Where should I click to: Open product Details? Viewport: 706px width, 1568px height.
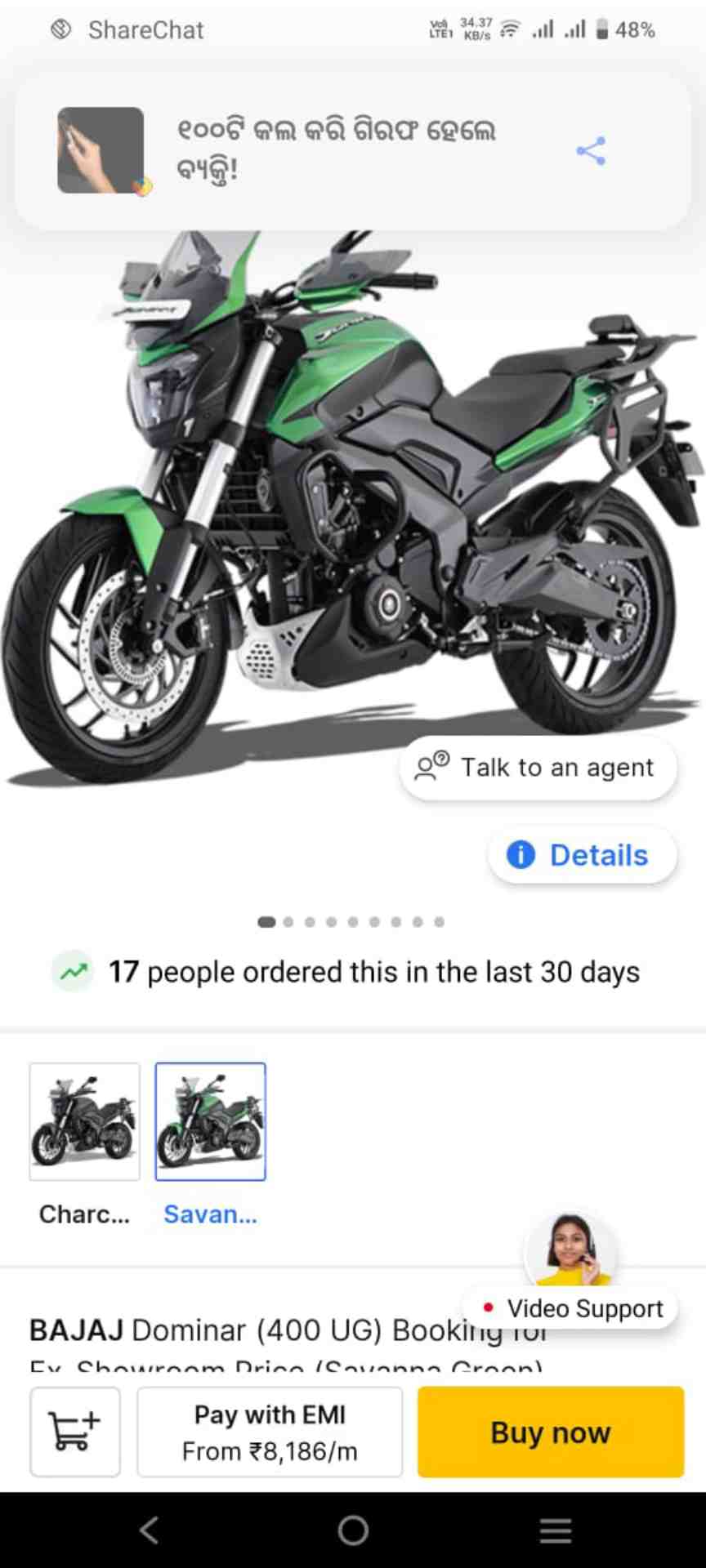coord(582,855)
